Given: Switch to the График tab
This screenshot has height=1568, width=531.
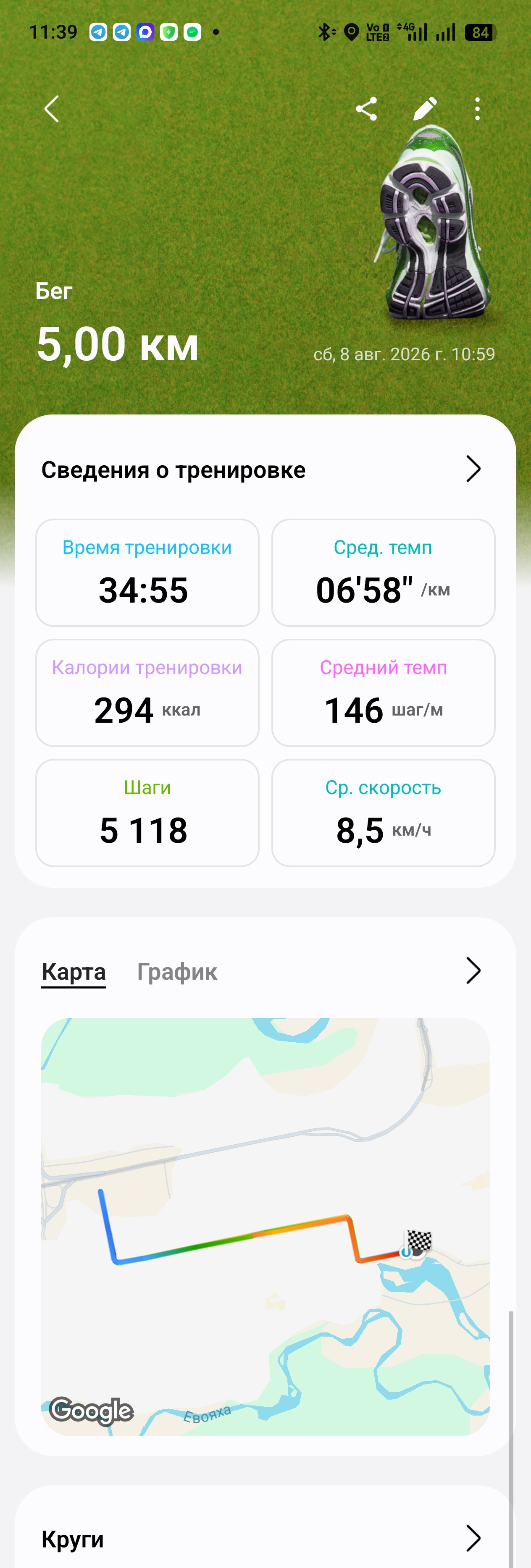Looking at the screenshot, I should (177, 972).
